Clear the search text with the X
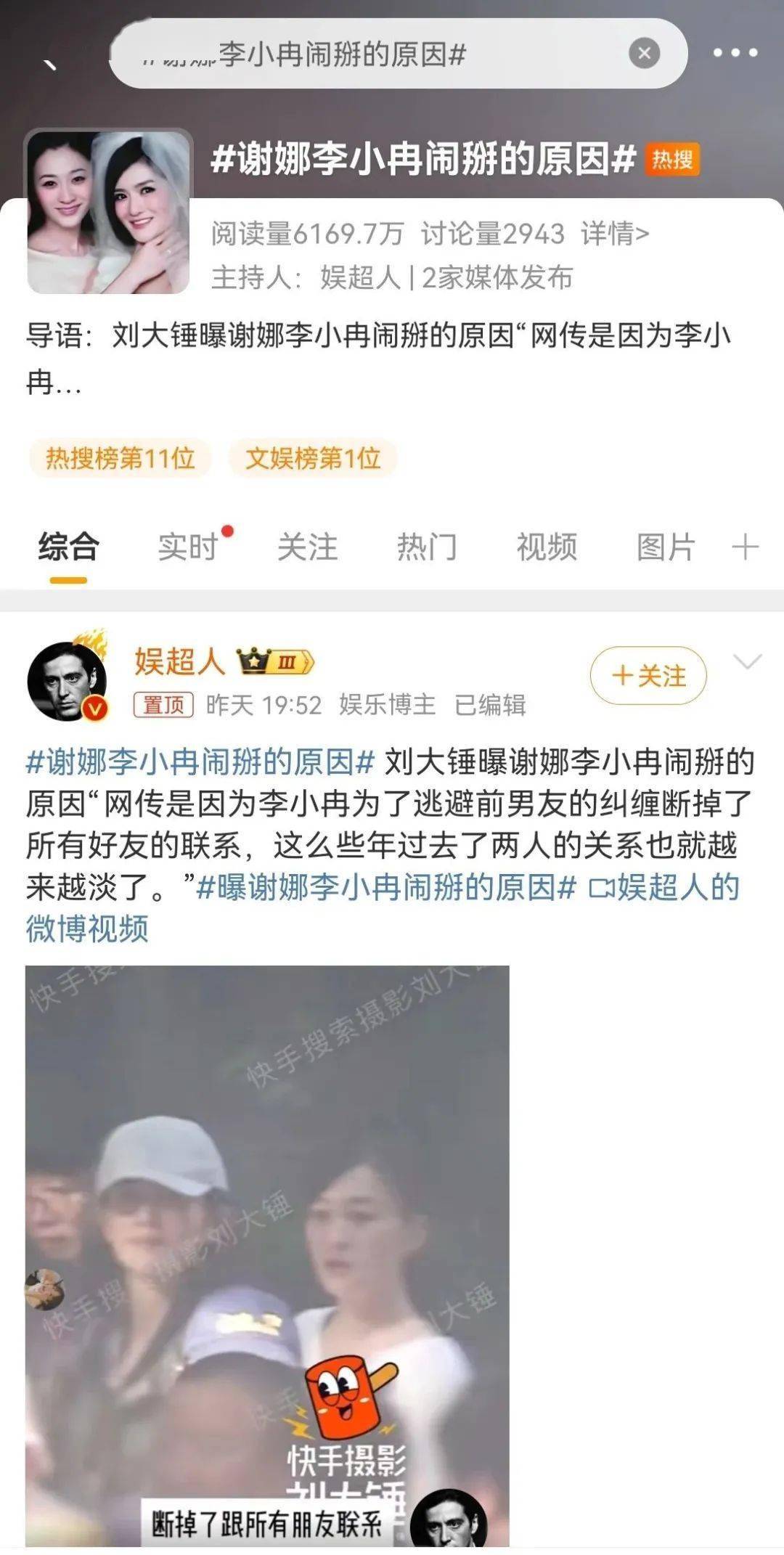This screenshot has height=1555, width=784. click(644, 54)
